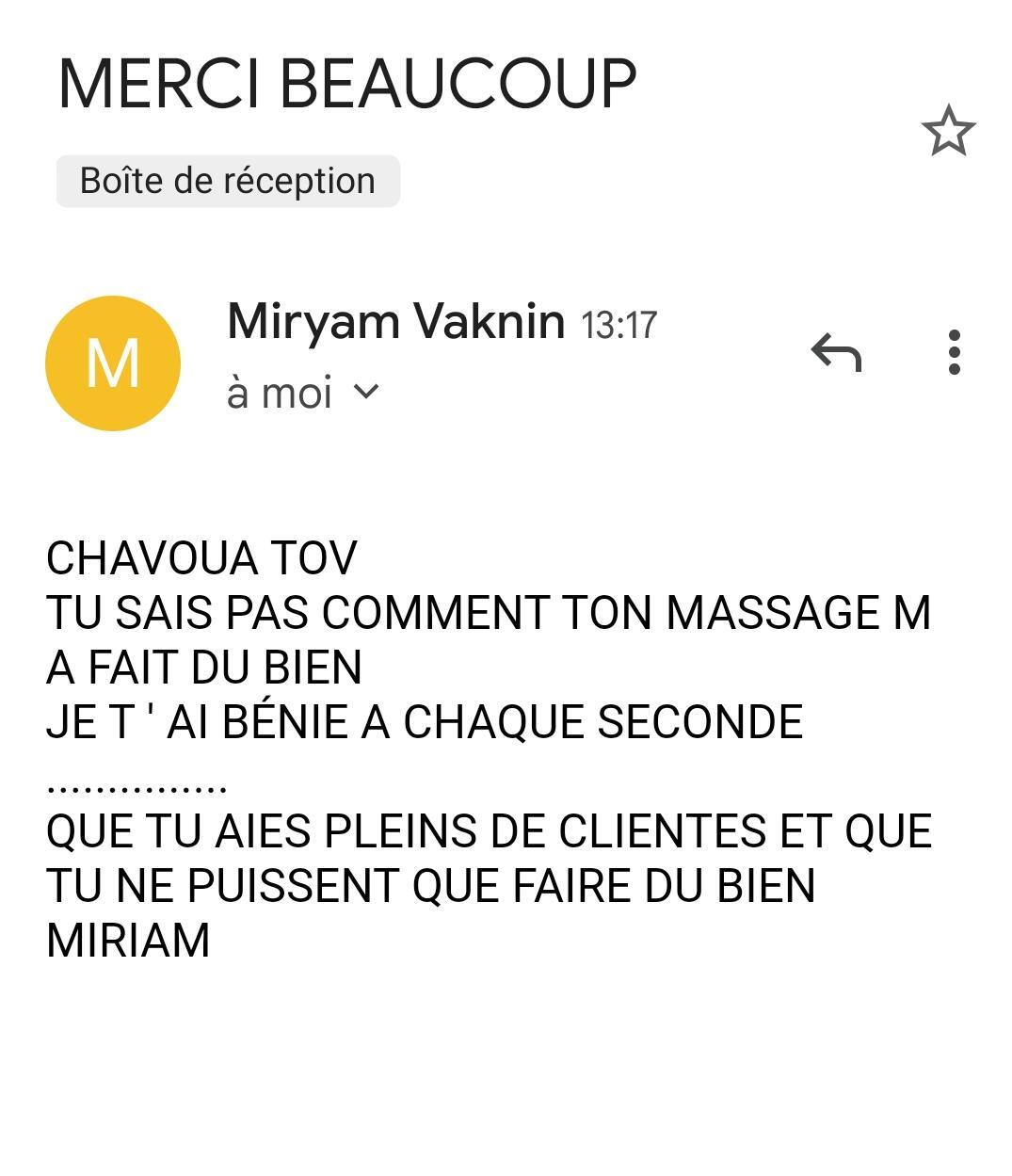Expand recipient details next to à moi
The height and width of the screenshot is (1176, 1012).
click(365, 391)
